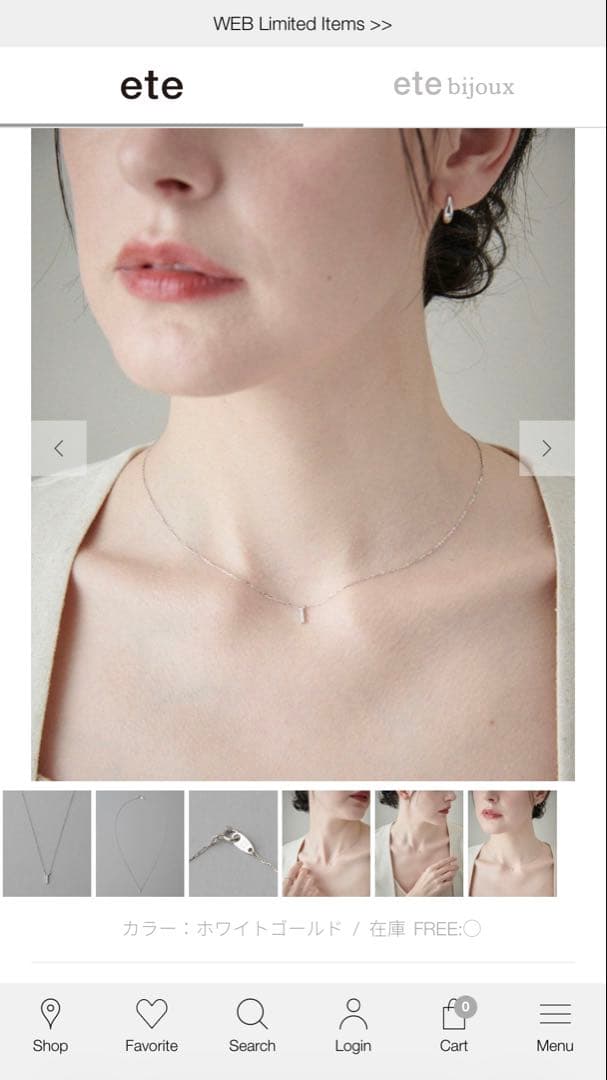Show the next product photo
The height and width of the screenshot is (1080, 607).
pyautogui.click(x=546, y=448)
